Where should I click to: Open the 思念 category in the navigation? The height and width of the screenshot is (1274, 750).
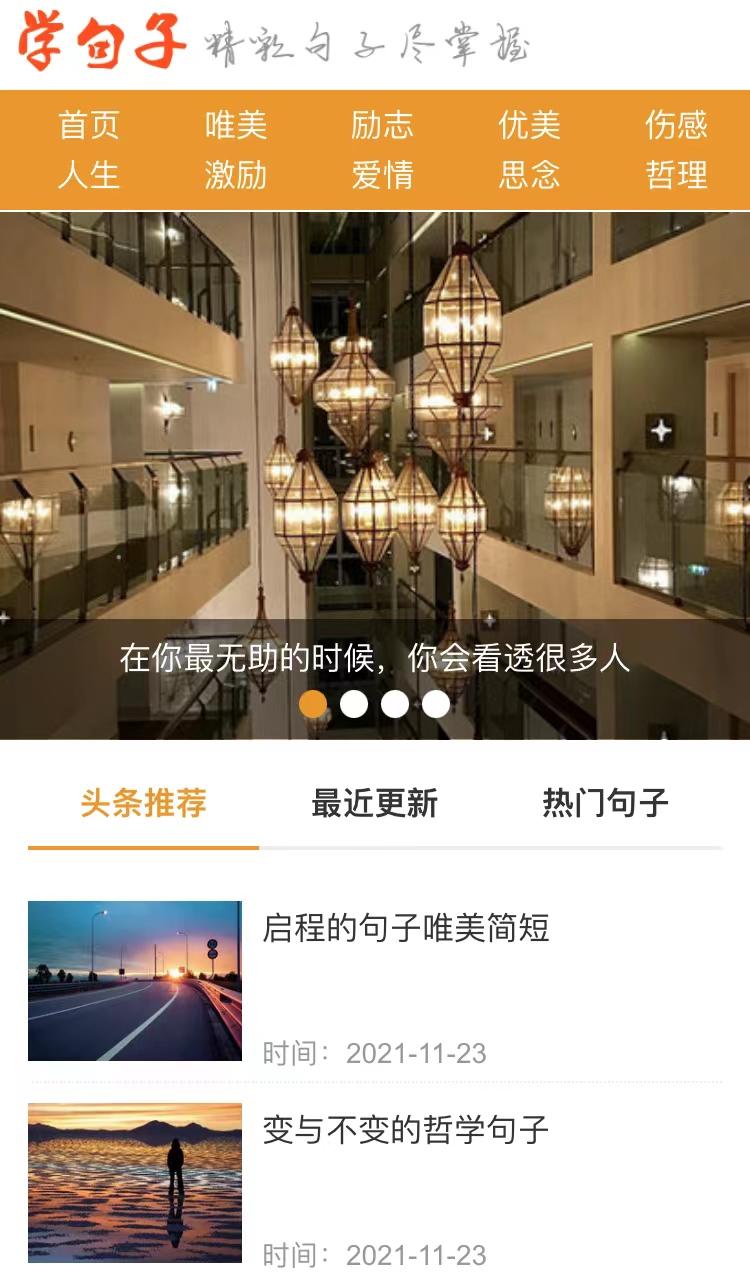point(530,176)
